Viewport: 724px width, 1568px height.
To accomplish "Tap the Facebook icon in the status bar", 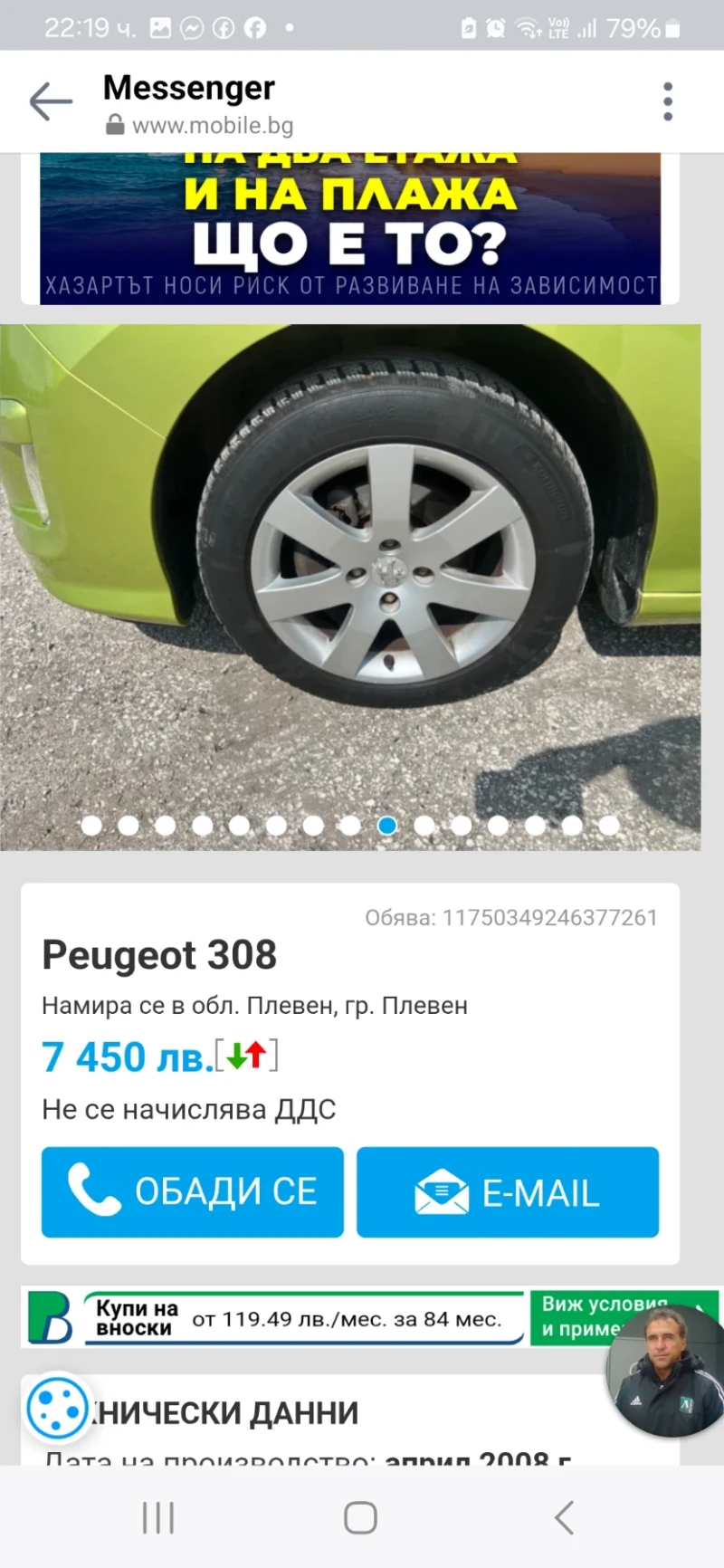I will point(256,27).
